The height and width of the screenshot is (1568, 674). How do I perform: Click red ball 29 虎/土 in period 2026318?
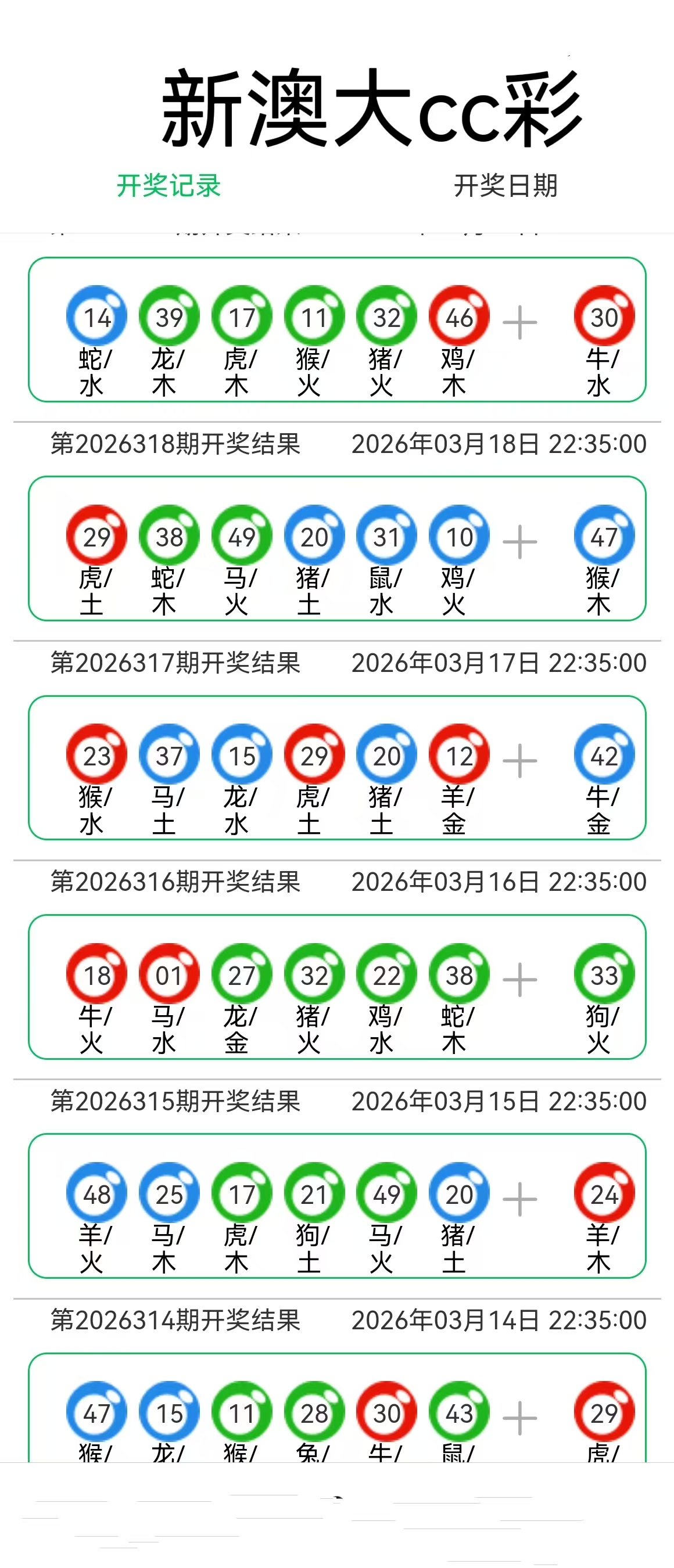(98, 535)
